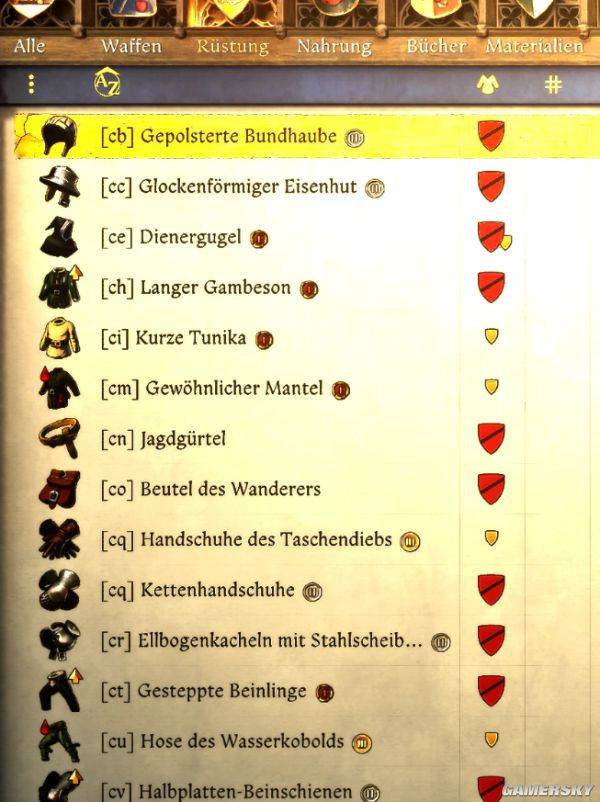
Task: Open the Nahrung category
Action: pyautogui.click(x=335, y=46)
